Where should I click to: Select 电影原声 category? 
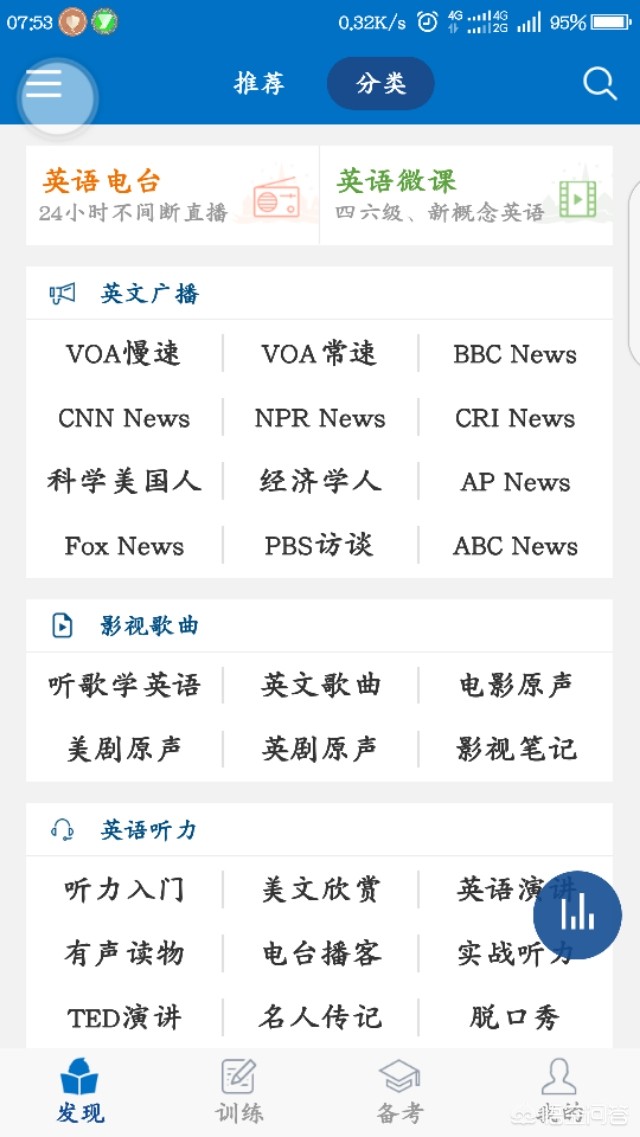[x=515, y=686]
